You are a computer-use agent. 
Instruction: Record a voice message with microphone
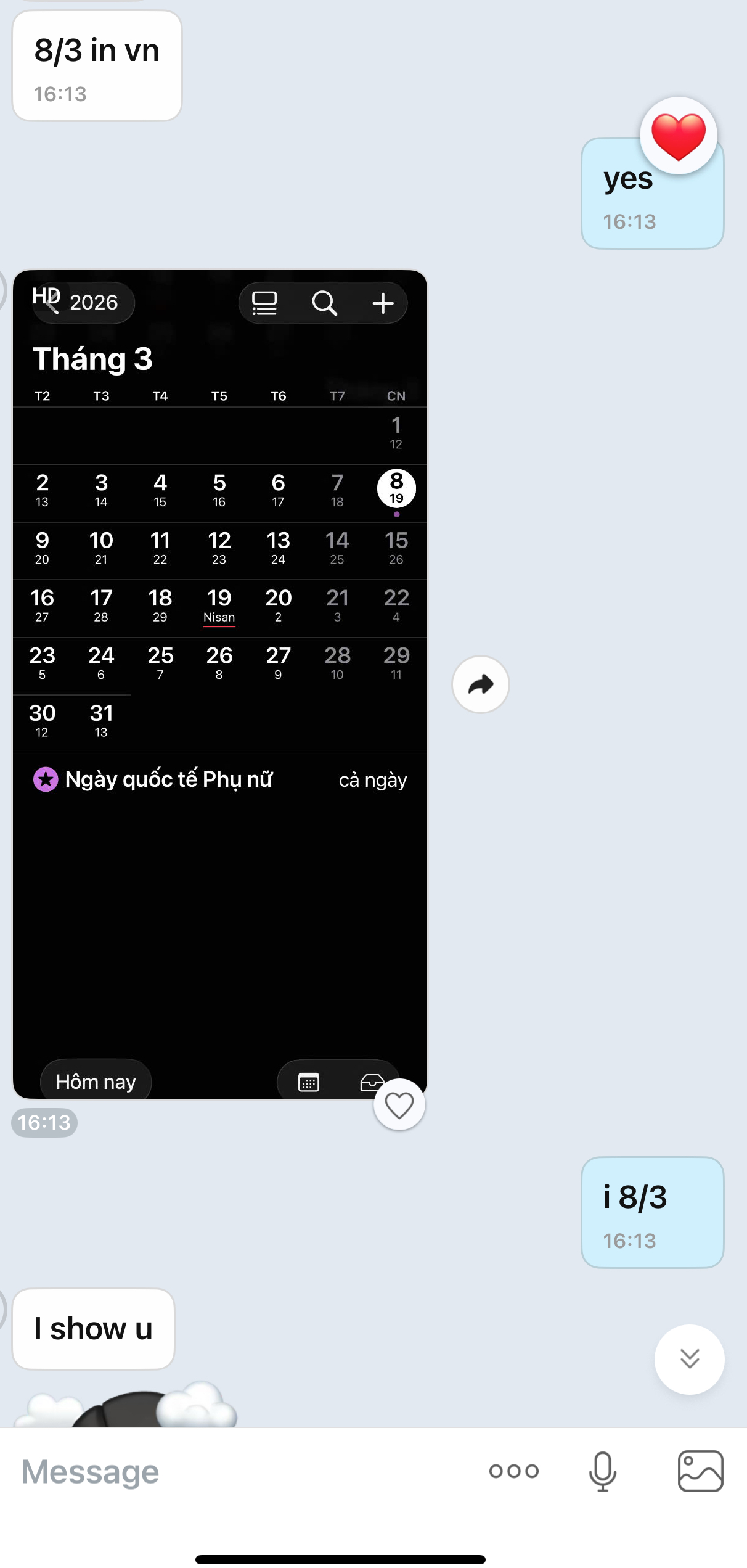(602, 1472)
